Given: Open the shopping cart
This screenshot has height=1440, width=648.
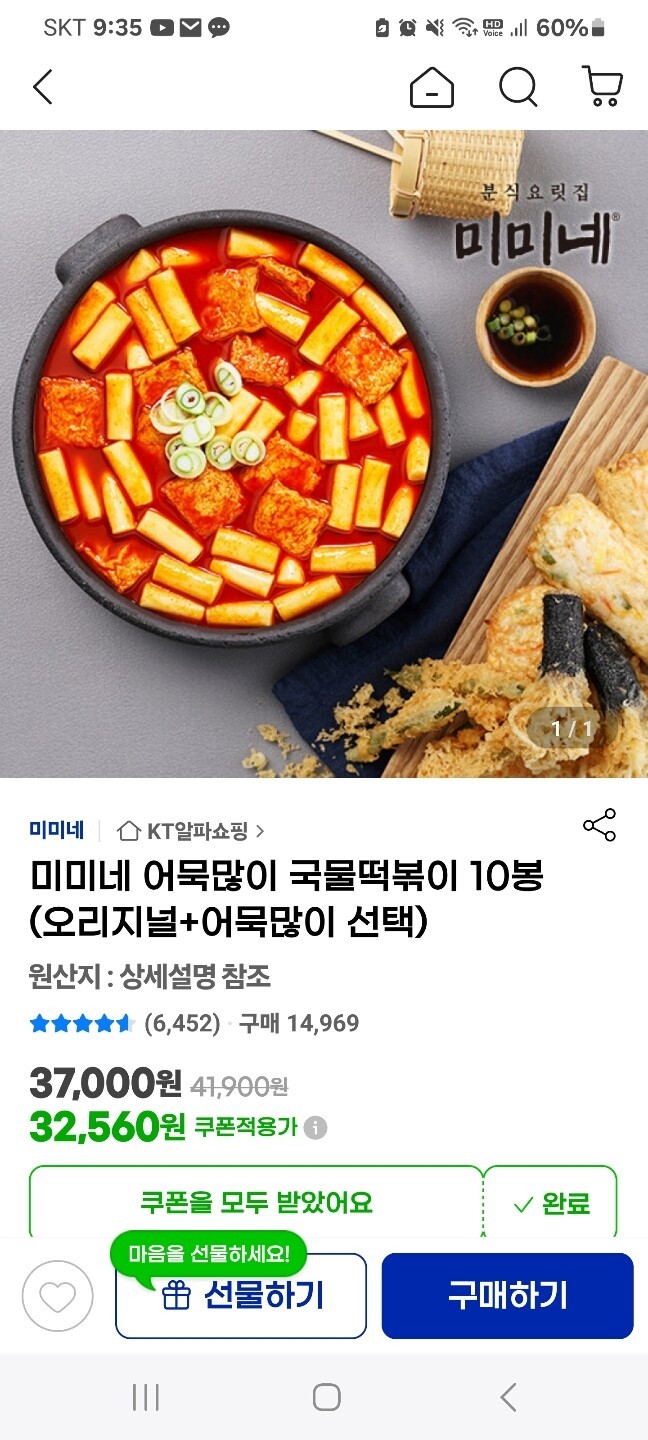Looking at the screenshot, I should (602, 88).
